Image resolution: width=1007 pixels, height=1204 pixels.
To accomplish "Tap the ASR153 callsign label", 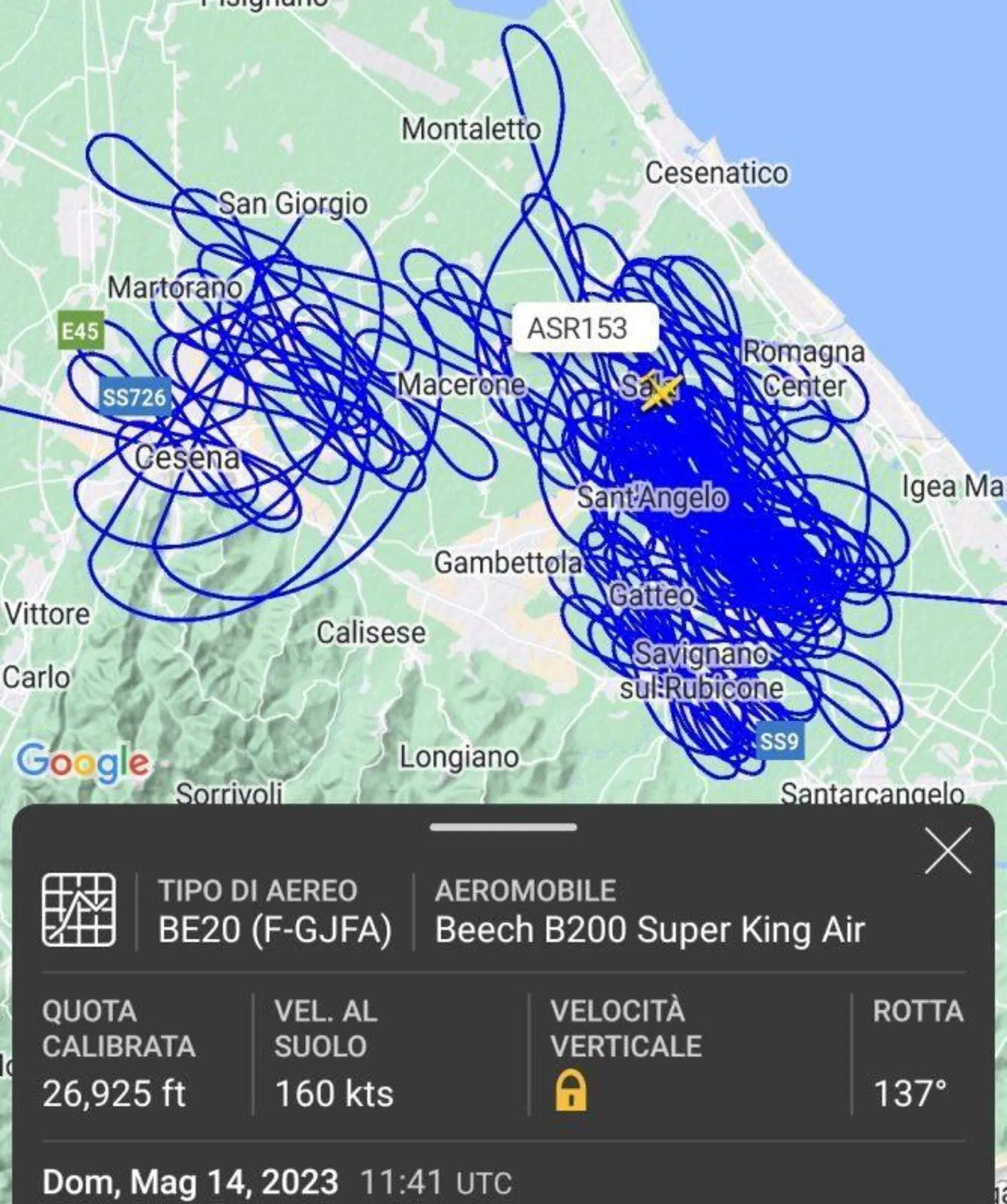I will tap(585, 327).
